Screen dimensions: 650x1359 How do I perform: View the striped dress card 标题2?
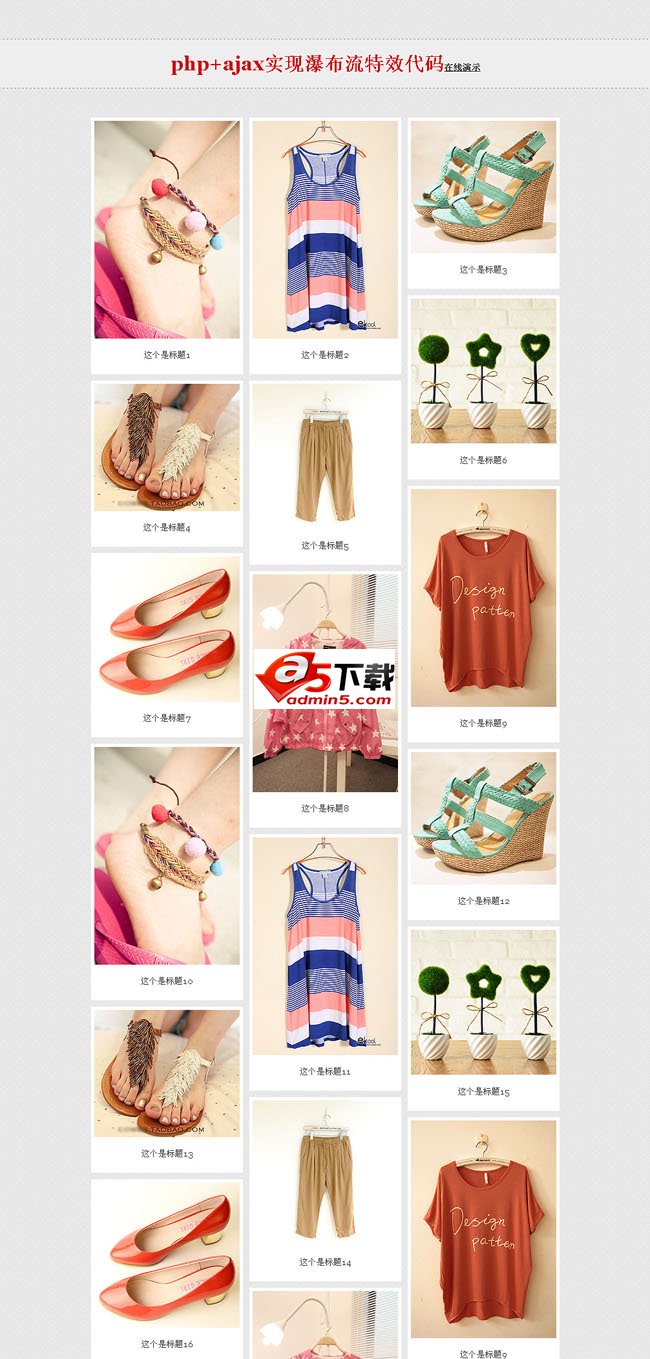pyautogui.click(x=325, y=230)
